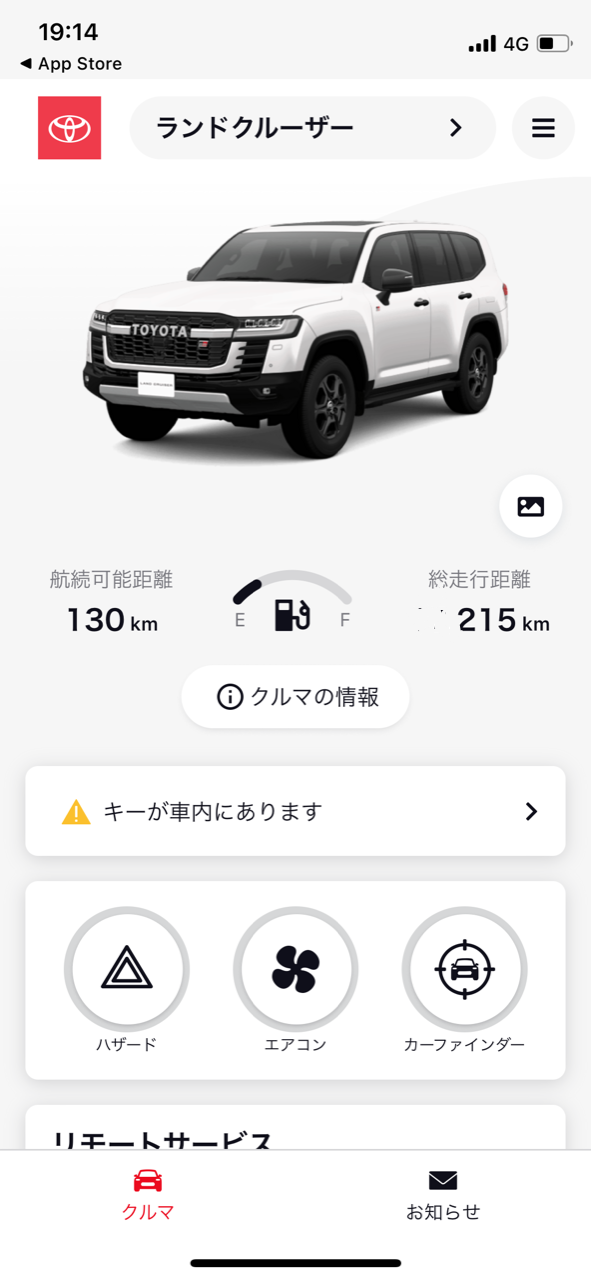Viewport: 591px width, 1280px height.
Task: Open the ランドクルーザー vehicle selector
Action: click(313, 128)
